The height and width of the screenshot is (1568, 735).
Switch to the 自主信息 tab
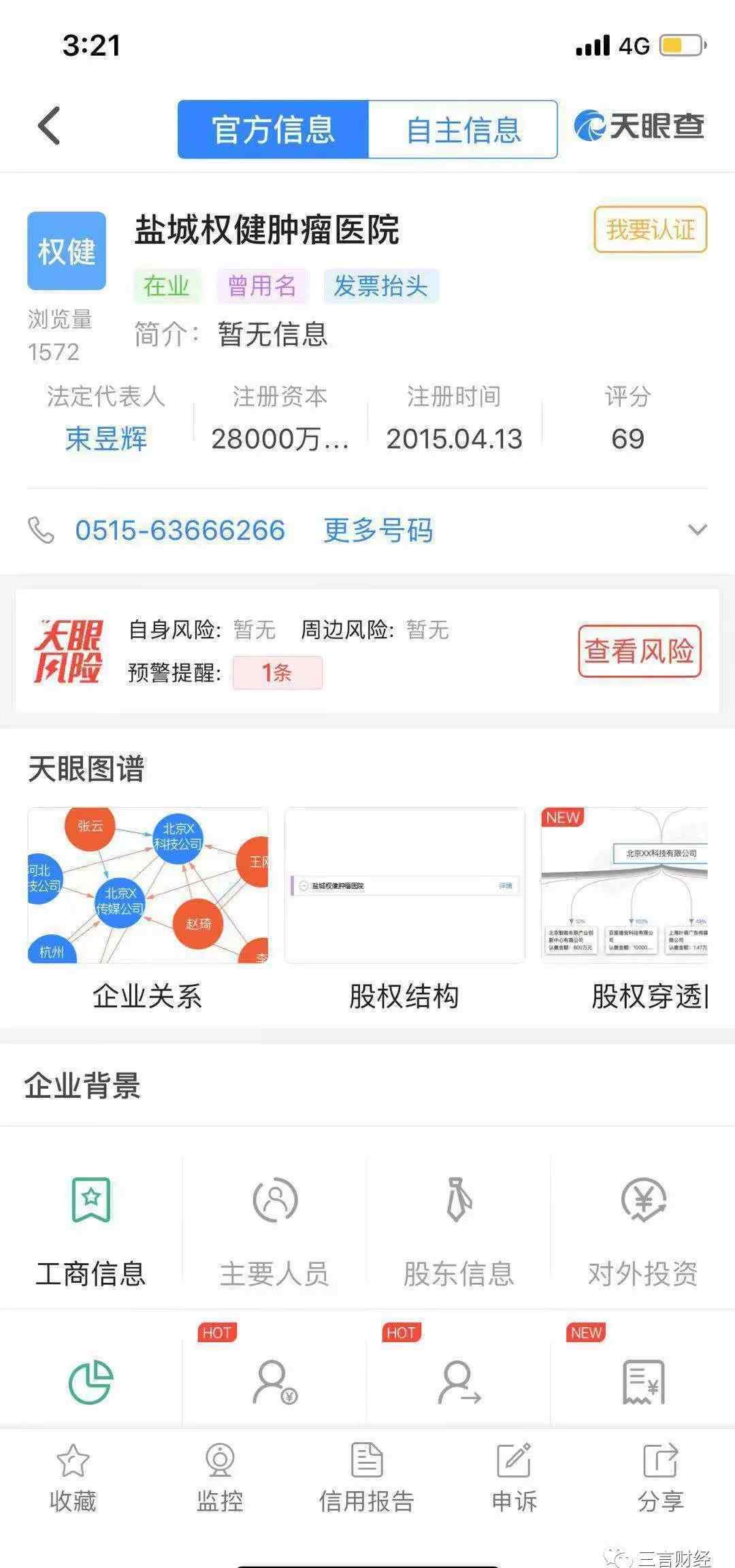point(463,129)
